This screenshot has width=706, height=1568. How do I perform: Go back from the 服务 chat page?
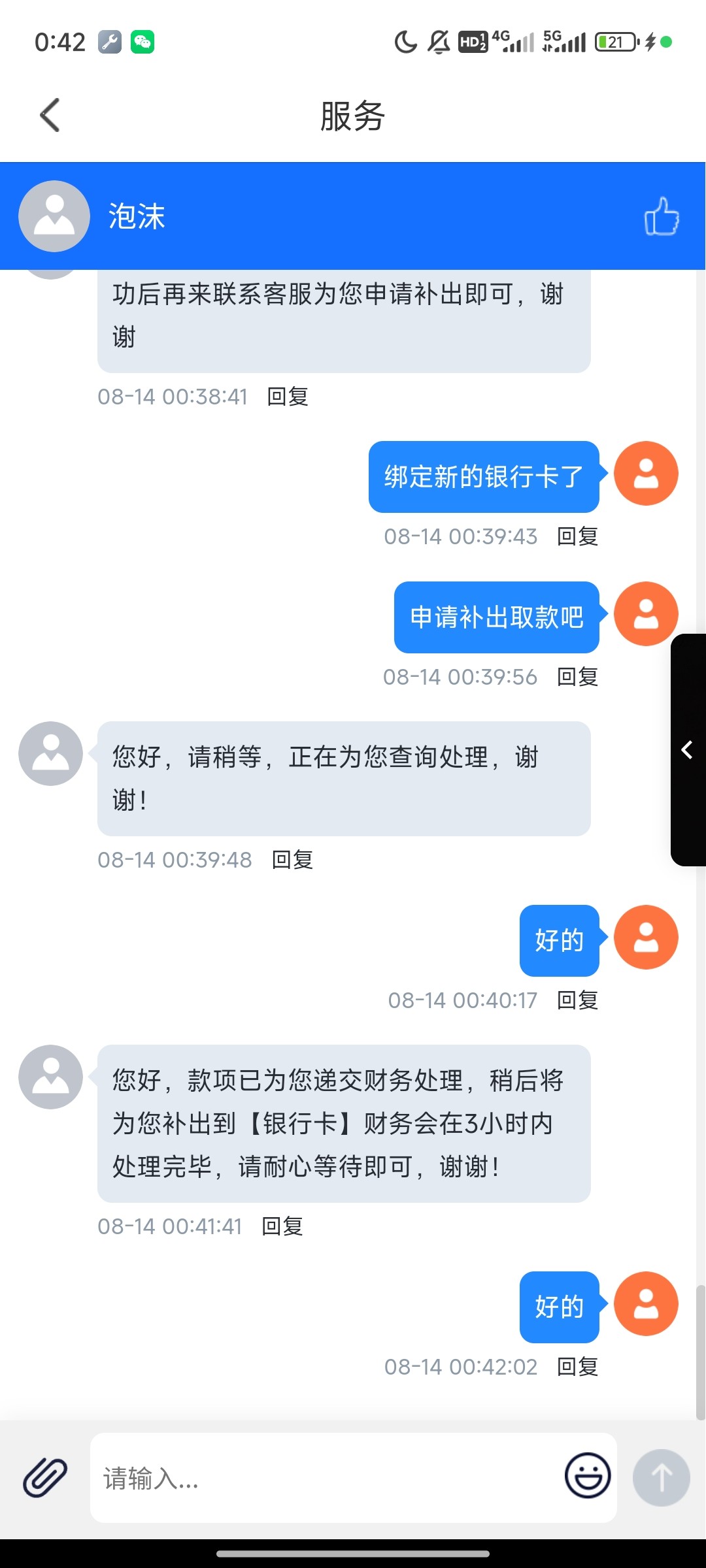(x=50, y=116)
